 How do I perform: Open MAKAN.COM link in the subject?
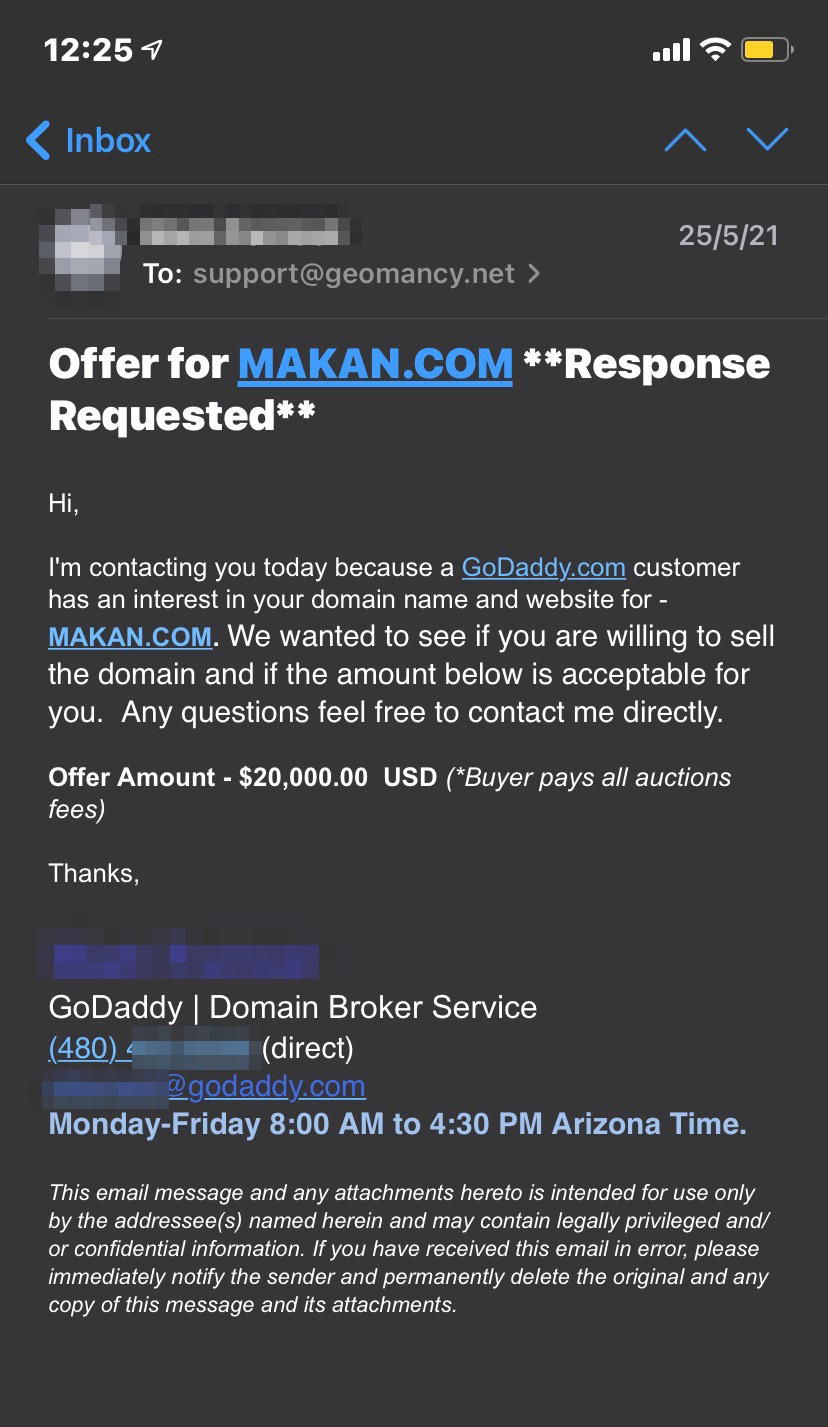[x=375, y=364]
